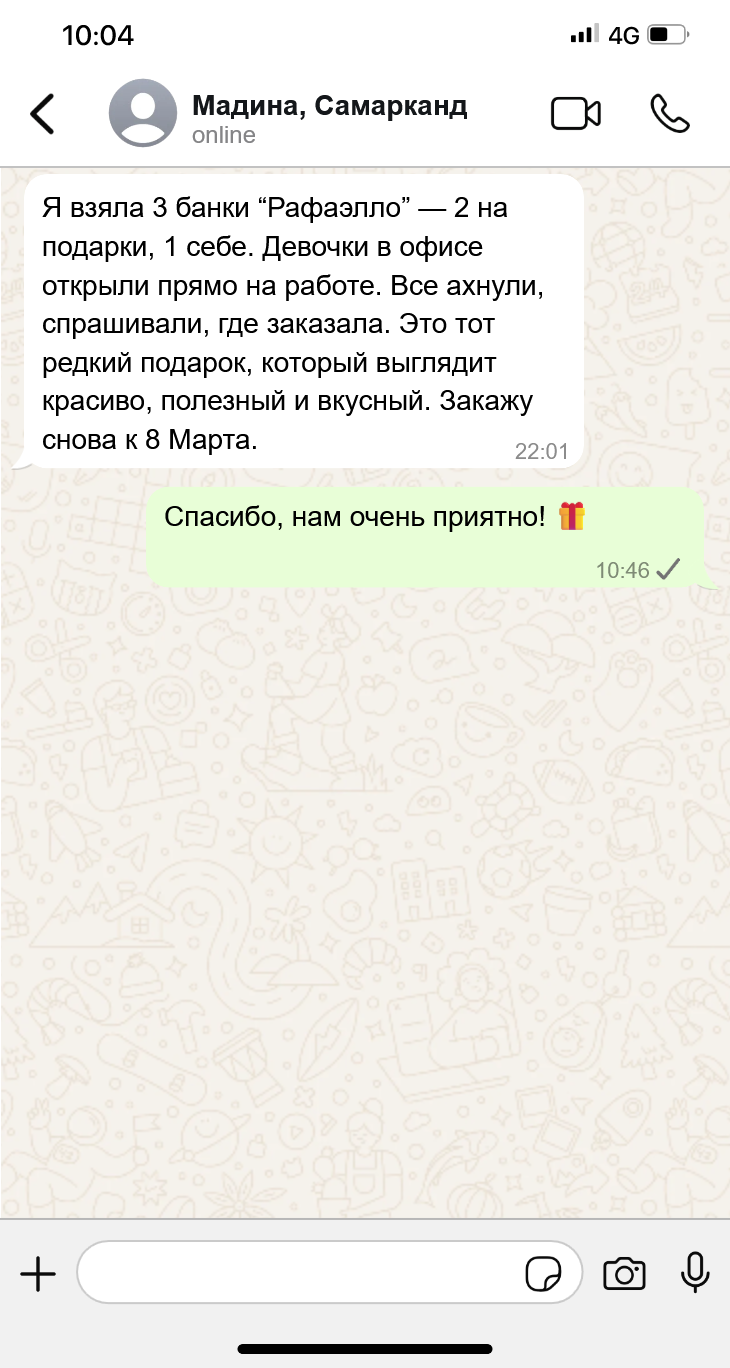Go back to the chat list
This screenshot has height=1368, width=730.
pyautogui.click(x=42, y=114)
